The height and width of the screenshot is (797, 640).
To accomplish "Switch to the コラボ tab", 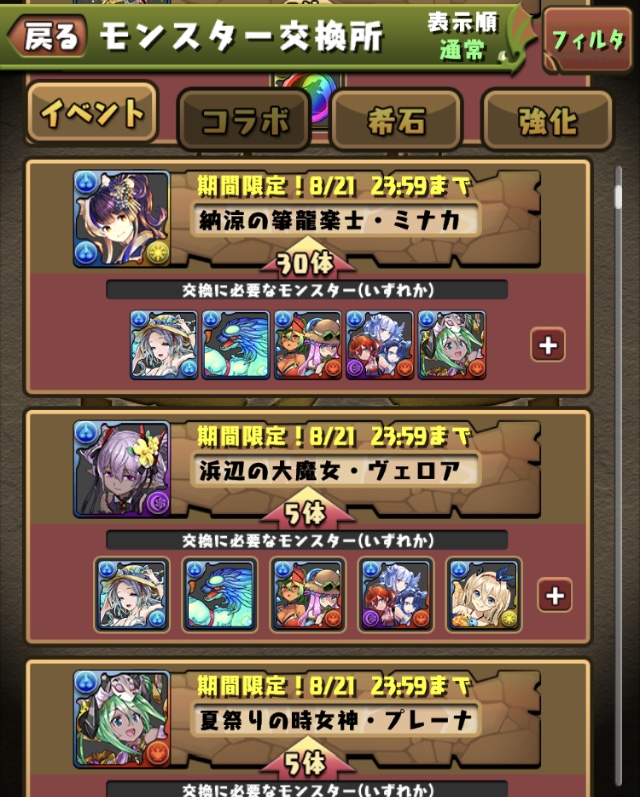I will coord(245,121).
